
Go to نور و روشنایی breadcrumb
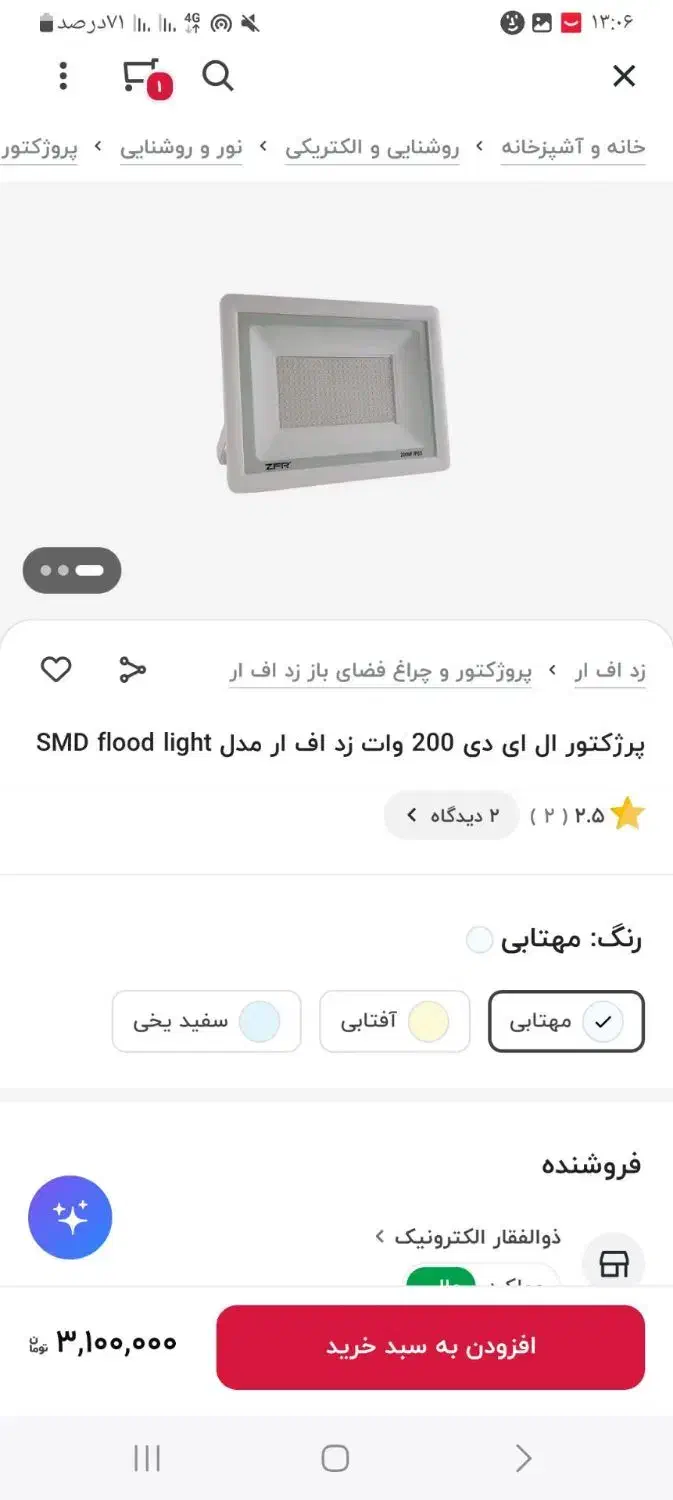tap(181, 148)
